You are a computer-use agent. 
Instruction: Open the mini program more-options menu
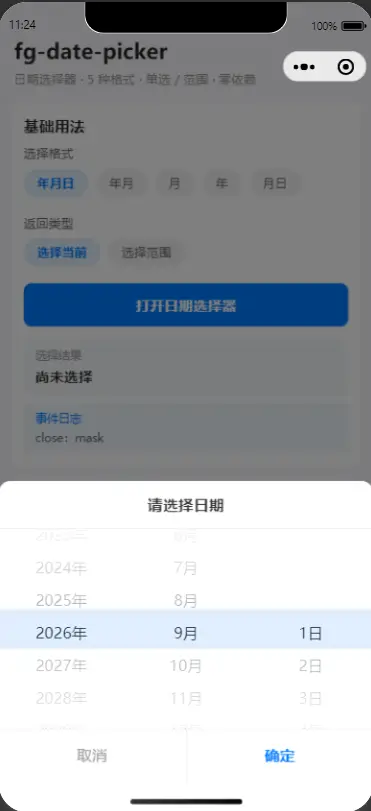[x=304, y=67]
